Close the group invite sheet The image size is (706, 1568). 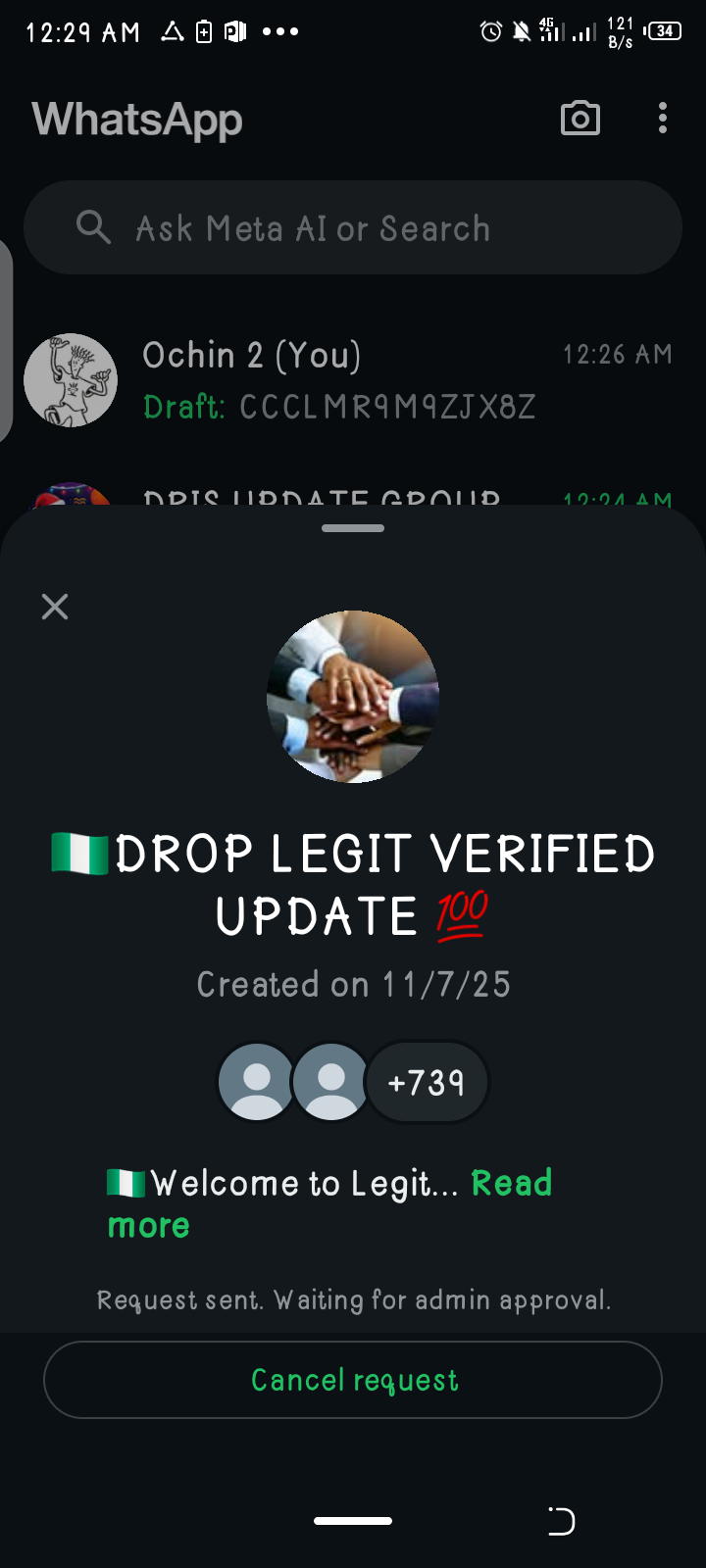coord(55,607)
